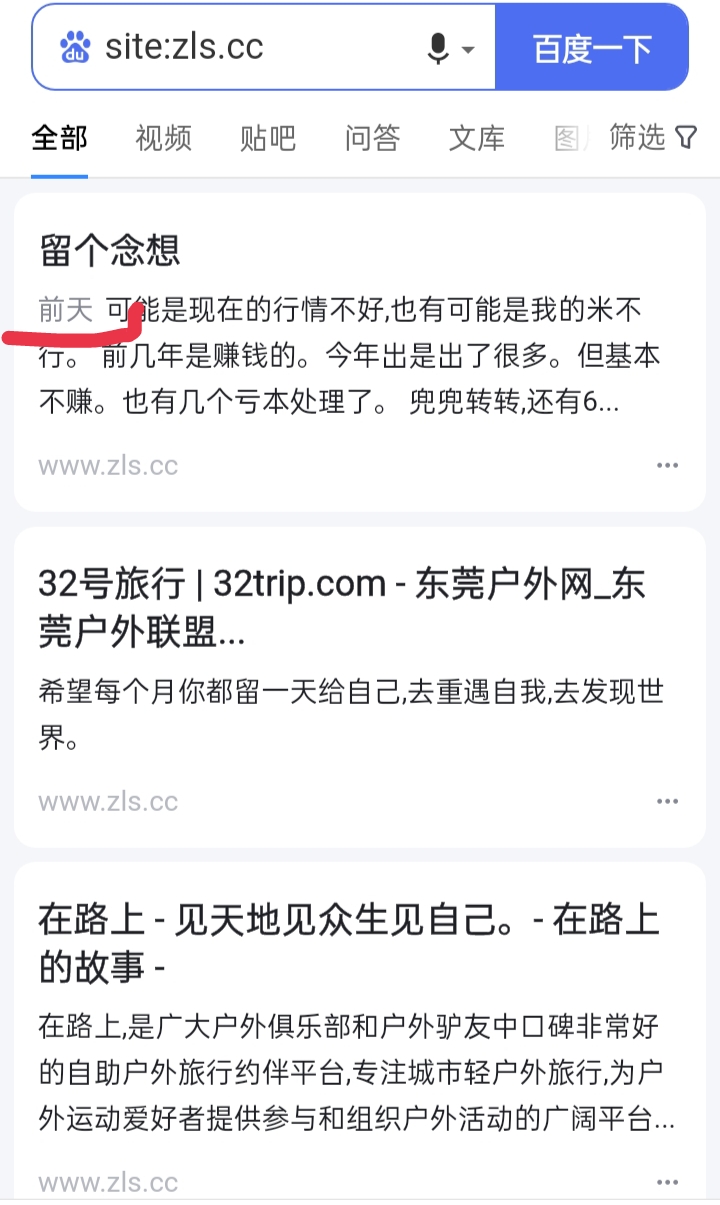Open the 留个念想 search result
This screenshot has height=1205, width=720.
click(110, 251)
